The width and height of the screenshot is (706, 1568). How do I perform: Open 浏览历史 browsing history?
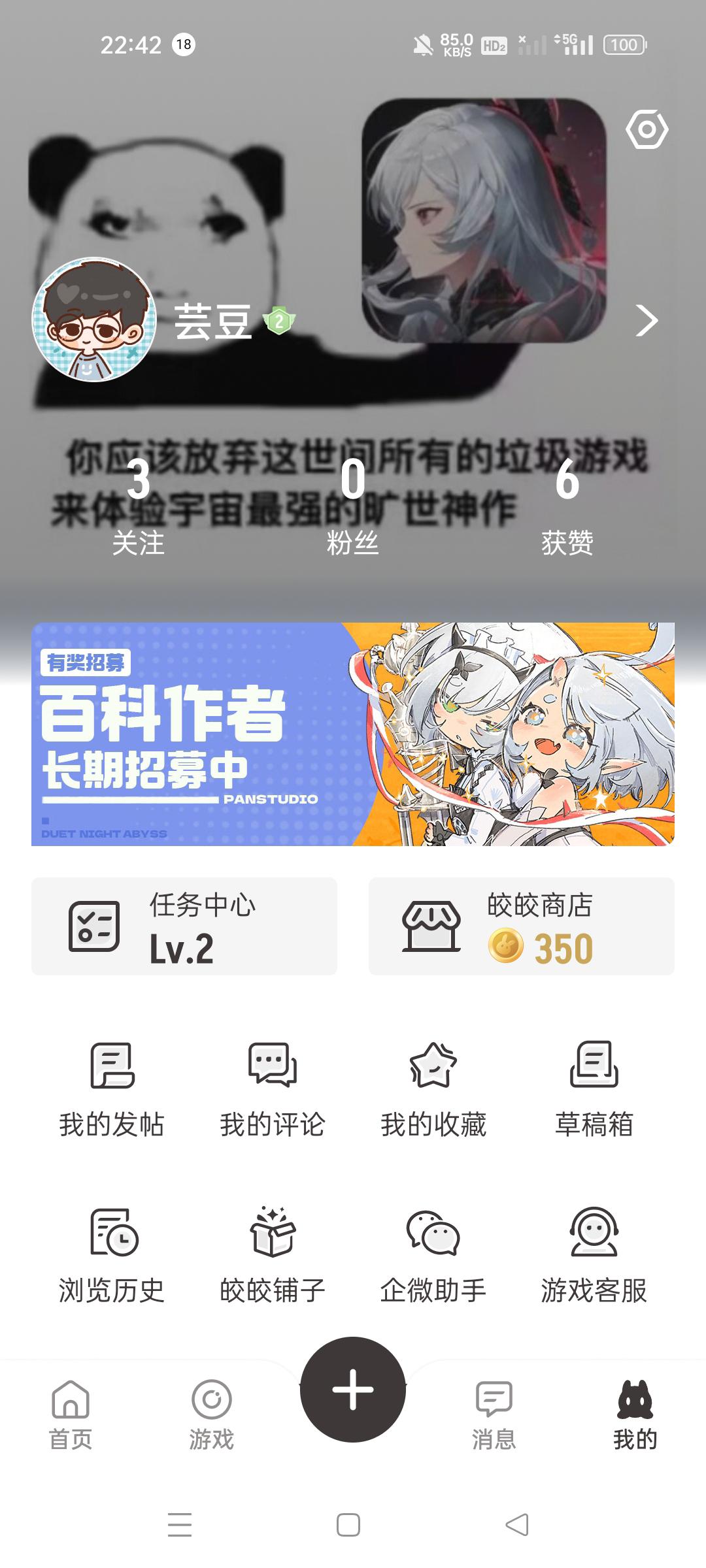[112, 1256]
